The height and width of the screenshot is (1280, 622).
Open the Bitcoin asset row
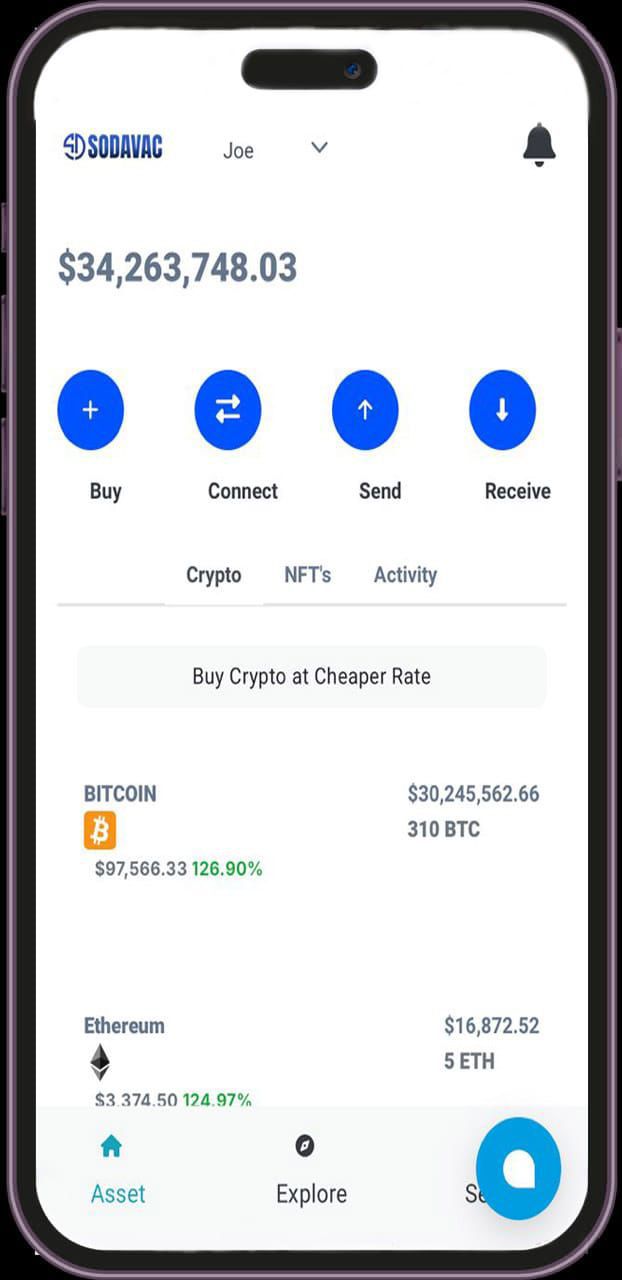(311, 830)
